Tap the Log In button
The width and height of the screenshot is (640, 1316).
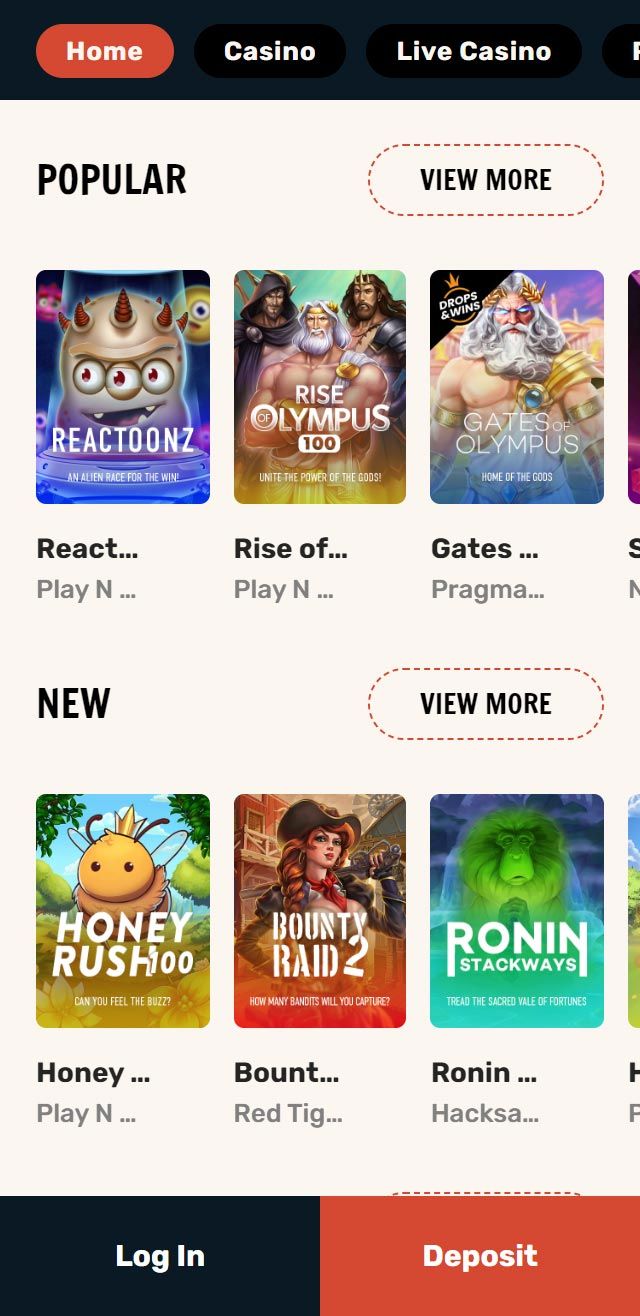pos(160,1256)
